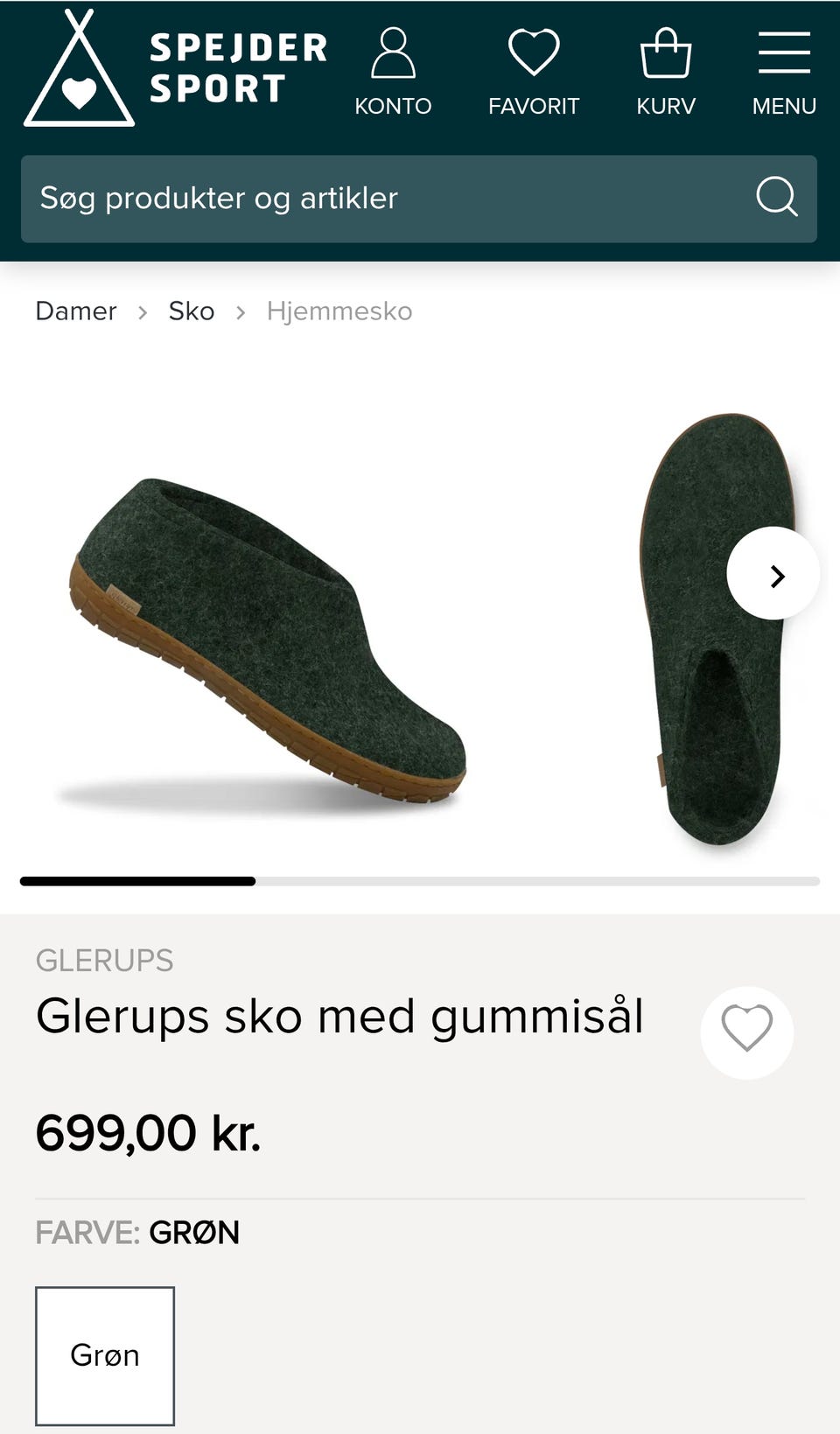
Task: Open the Sko breadcrumb category
Action: 191,311
